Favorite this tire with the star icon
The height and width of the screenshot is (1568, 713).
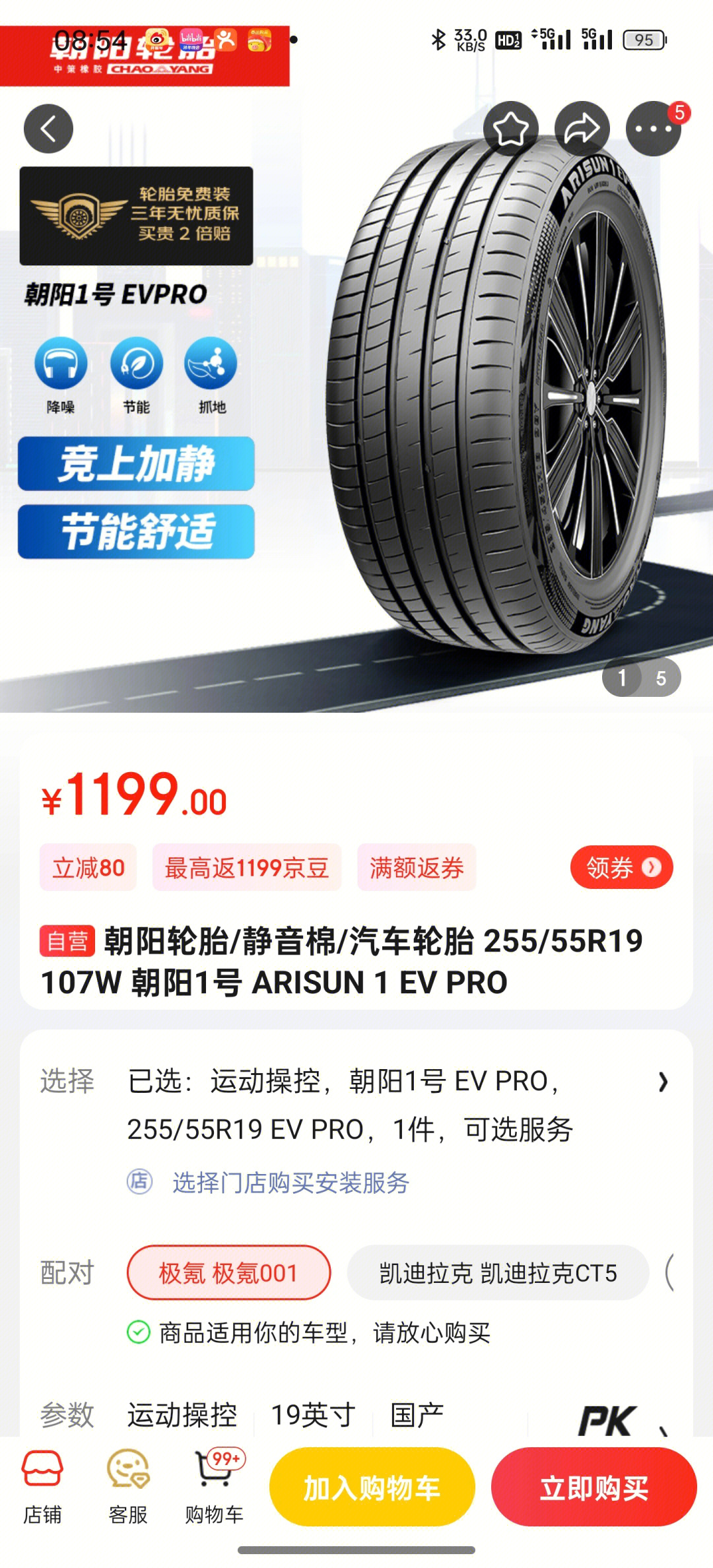point(510,129)
